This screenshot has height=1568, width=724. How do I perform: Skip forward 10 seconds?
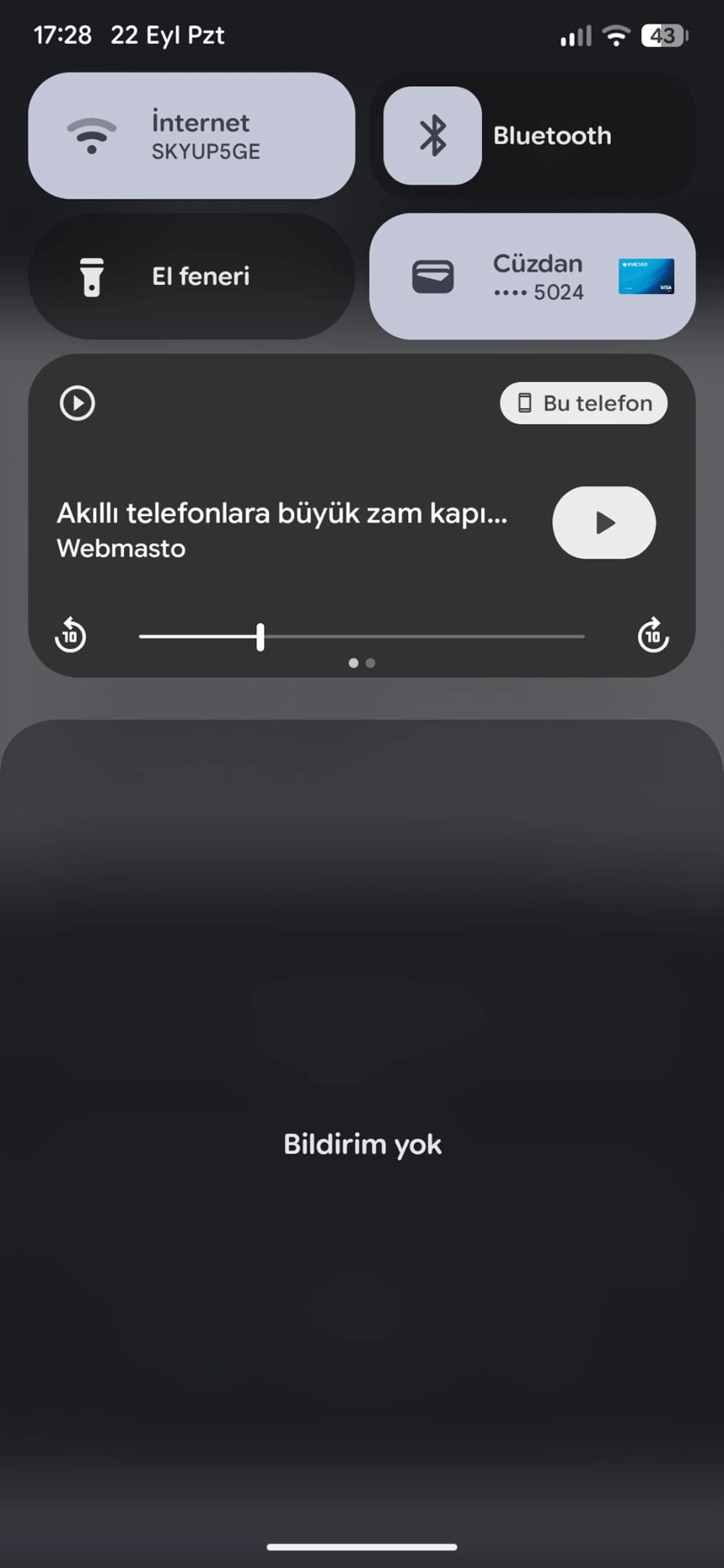(x=654, y=636)
